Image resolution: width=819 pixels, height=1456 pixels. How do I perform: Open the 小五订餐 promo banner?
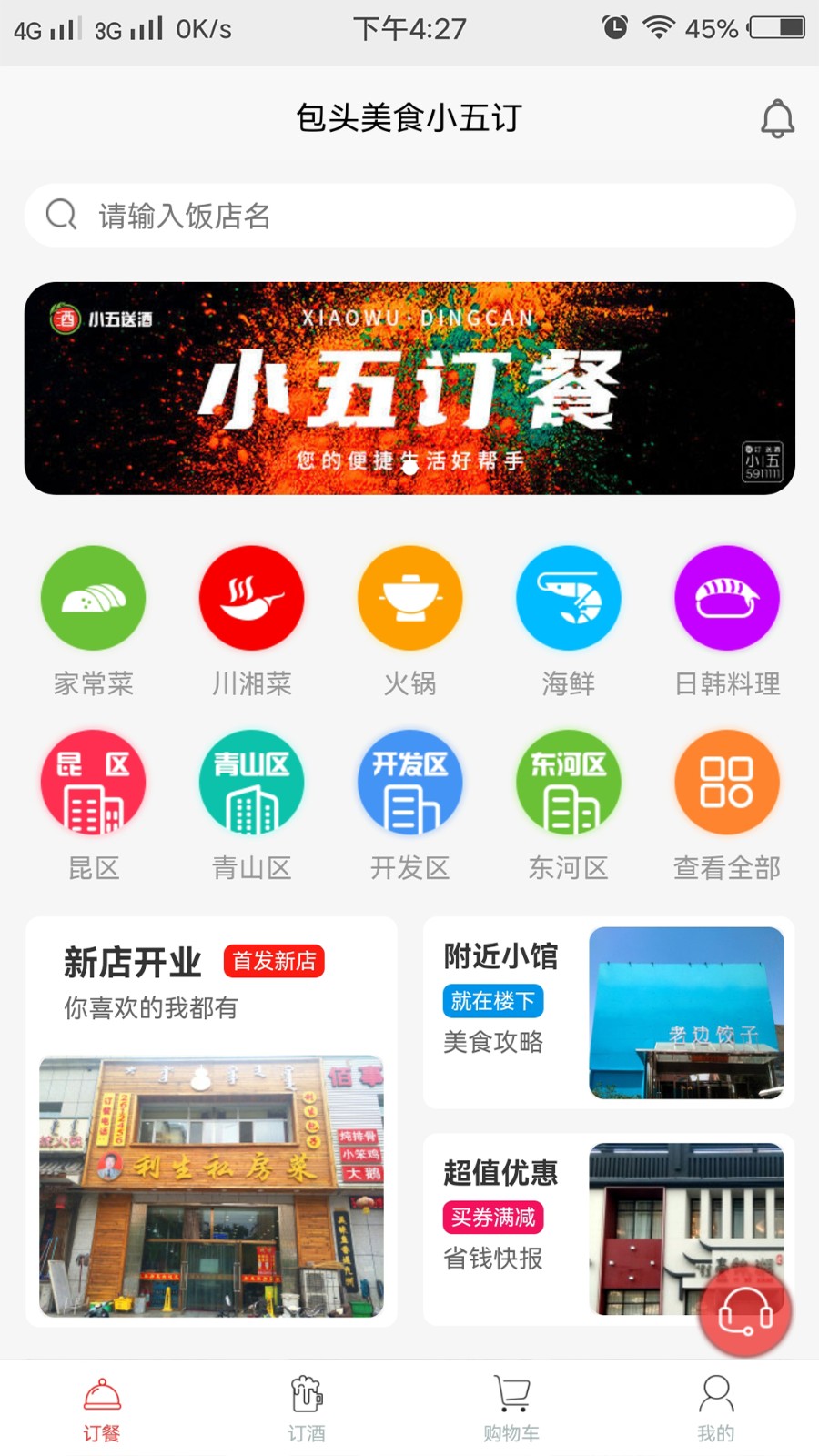coord(409,389)
